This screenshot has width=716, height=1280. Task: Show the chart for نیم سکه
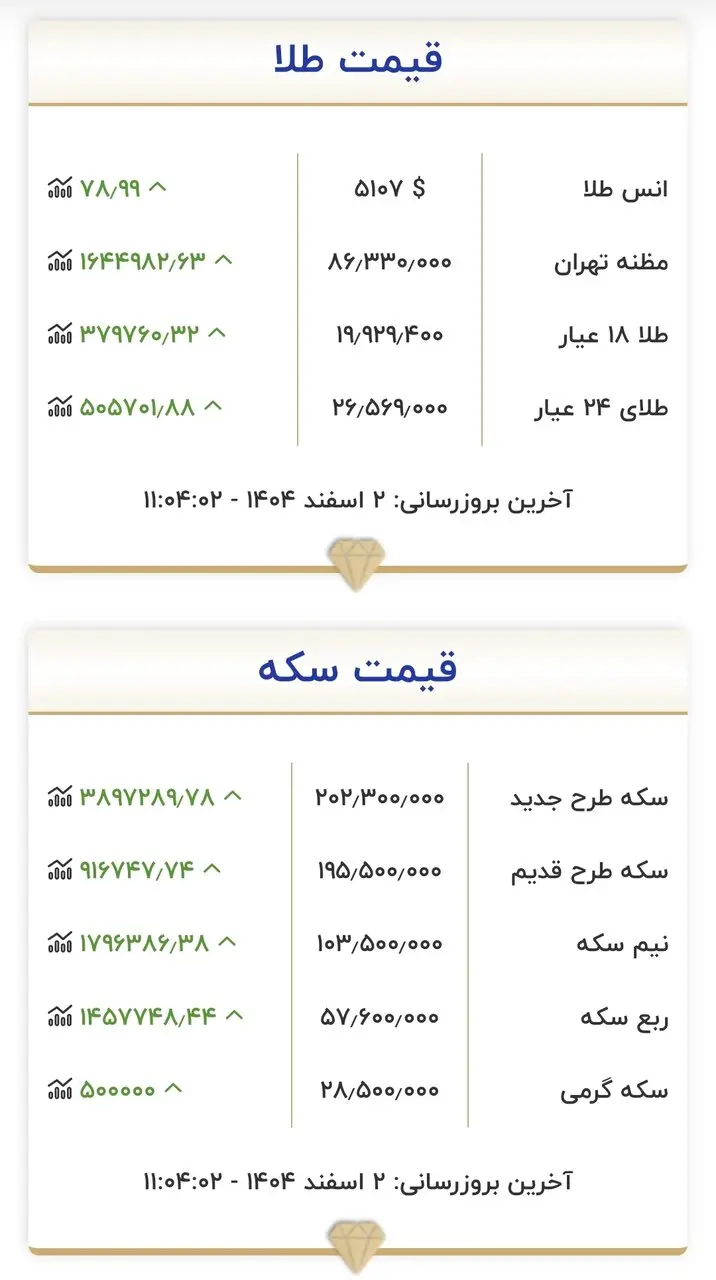60,942
